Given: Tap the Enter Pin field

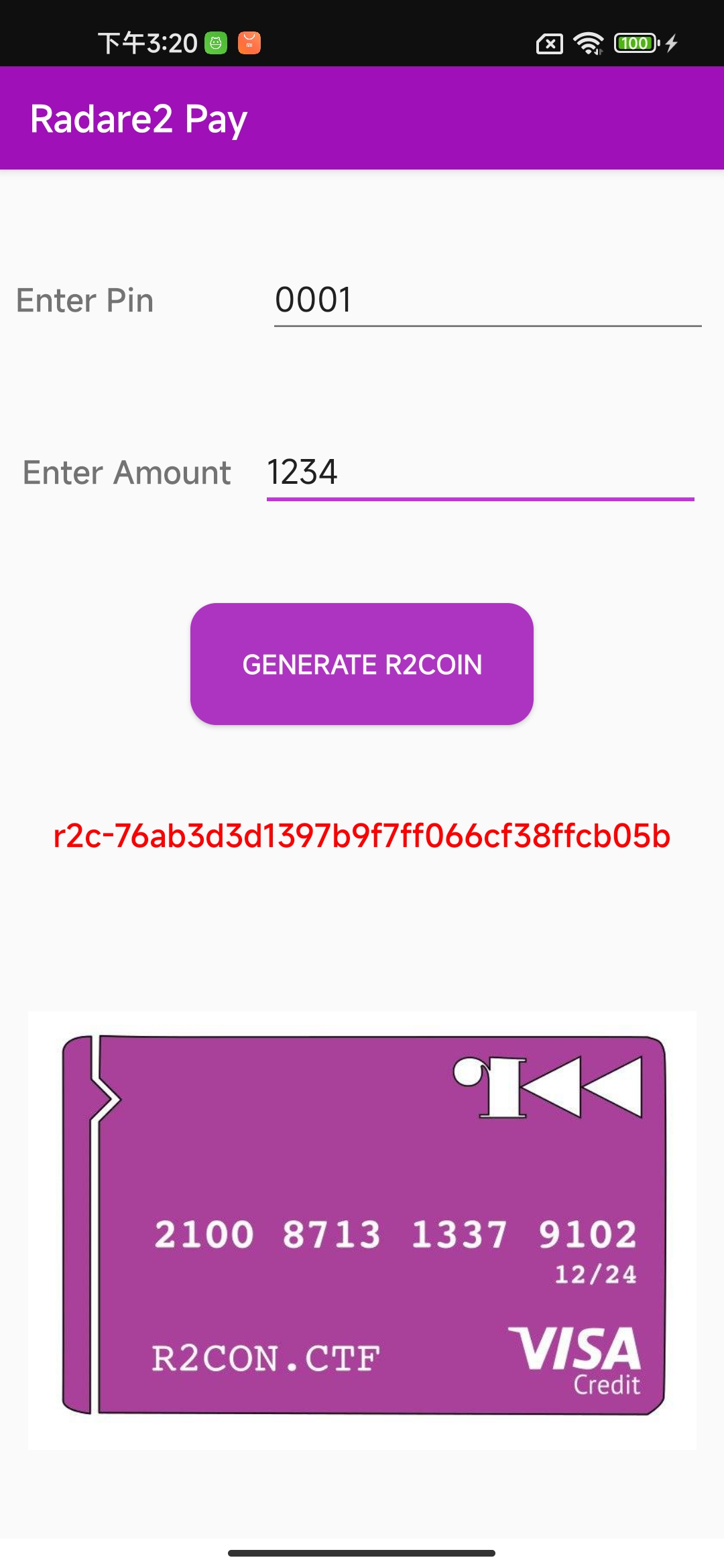Looking at the screenshot, I should (x=487, y=300).
